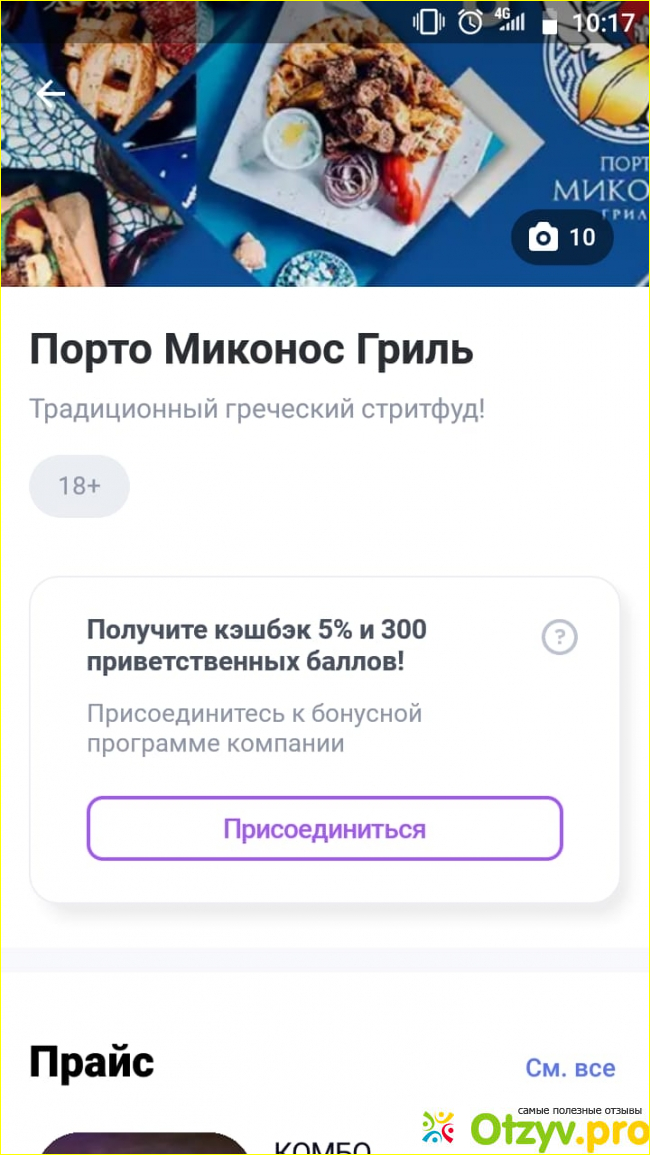Open См. все next to Прайс
This screenshot has height=1155, width=650.
coord(570,1068)
